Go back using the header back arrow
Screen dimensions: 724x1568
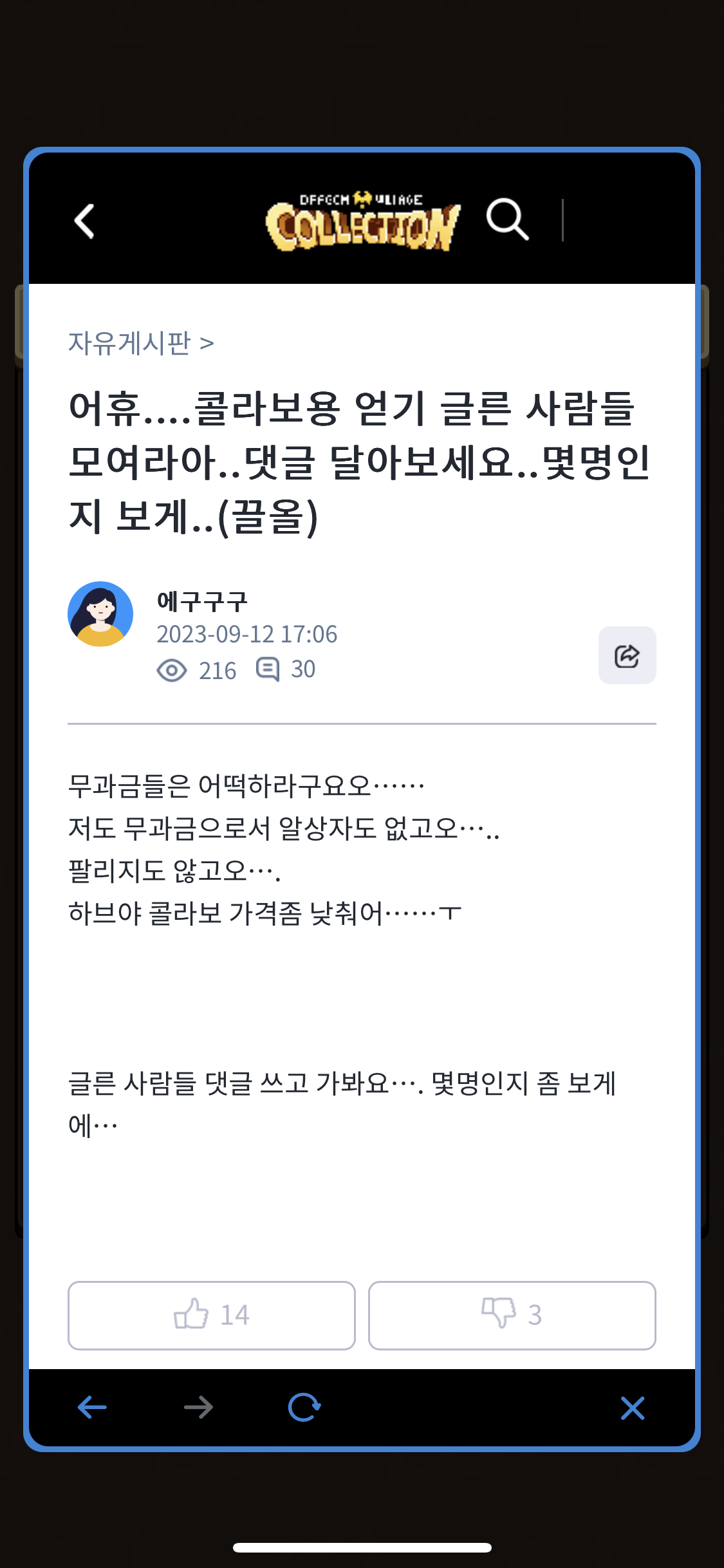85,221
